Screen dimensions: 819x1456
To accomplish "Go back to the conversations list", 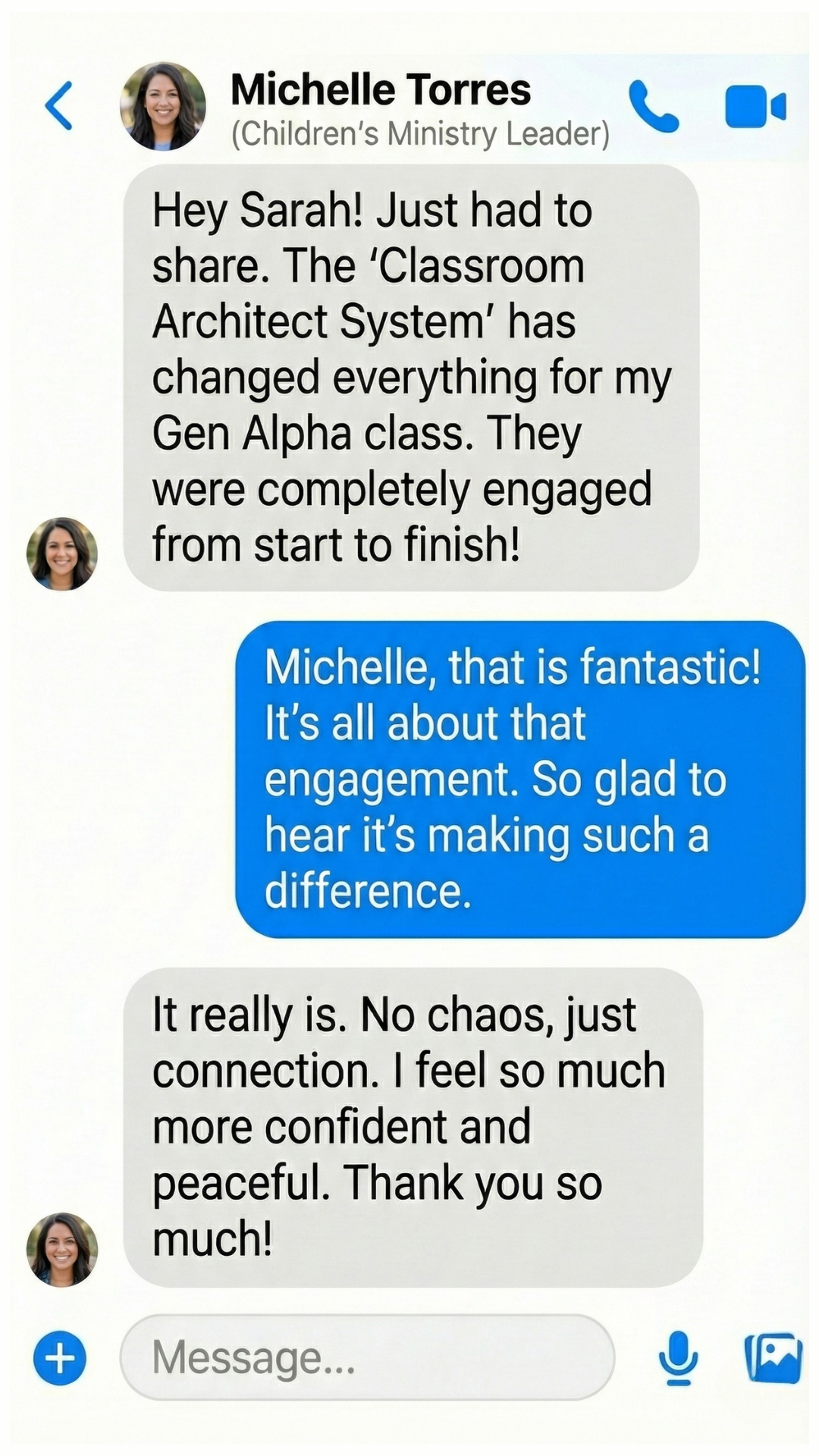I will [x=59, y=106].
